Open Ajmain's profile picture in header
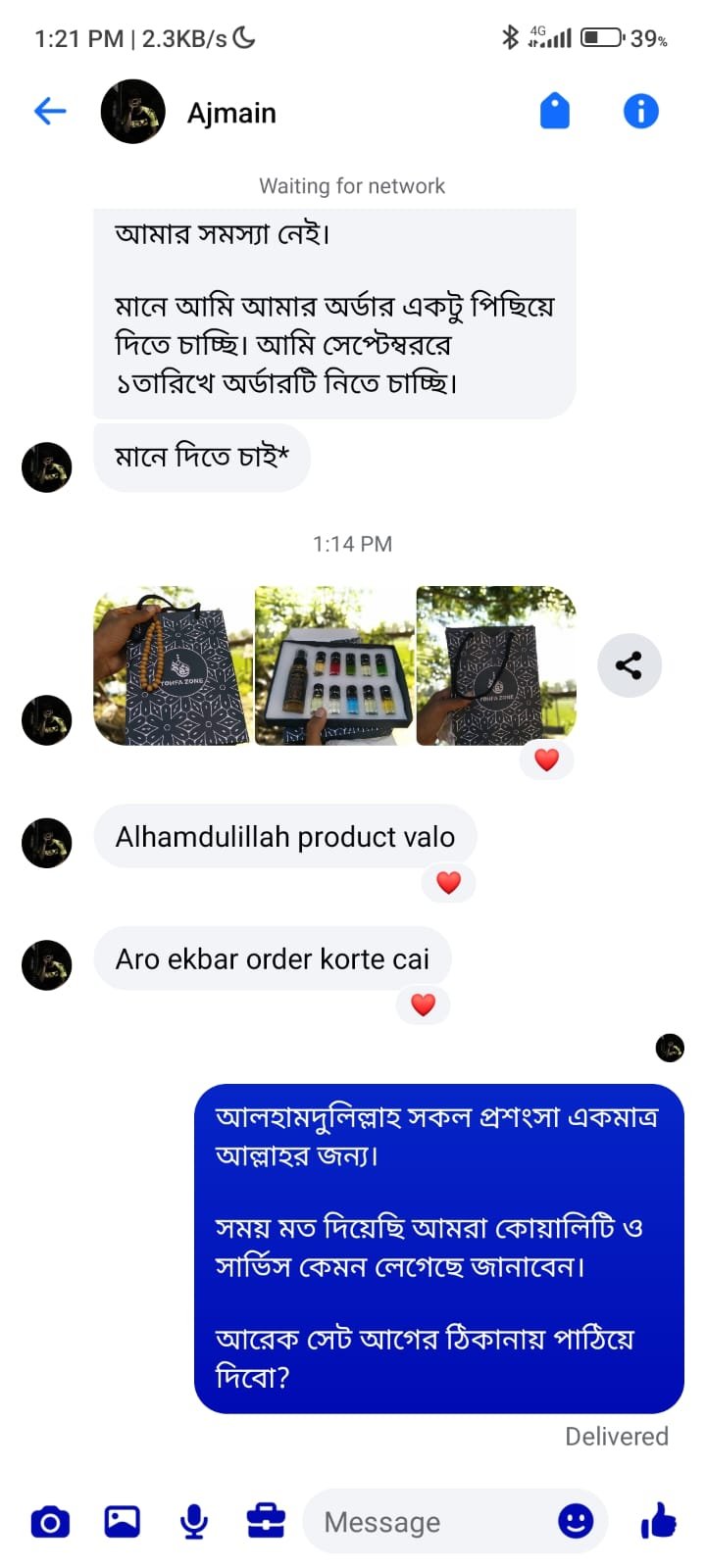This screenshot has height=1568, width=706. point(132,112)
